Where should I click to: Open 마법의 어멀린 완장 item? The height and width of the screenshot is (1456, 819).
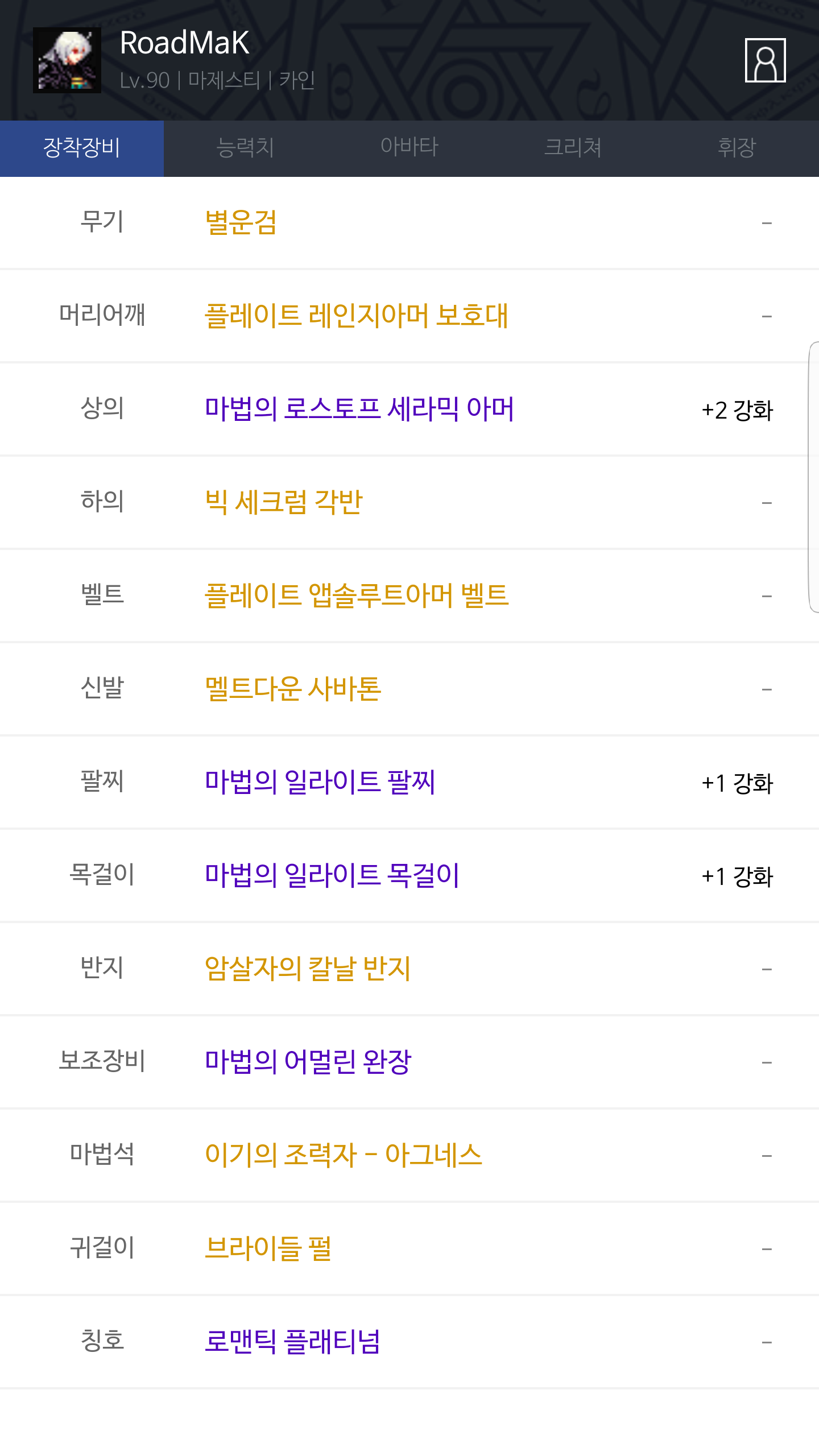click(x=308, y=1062)
